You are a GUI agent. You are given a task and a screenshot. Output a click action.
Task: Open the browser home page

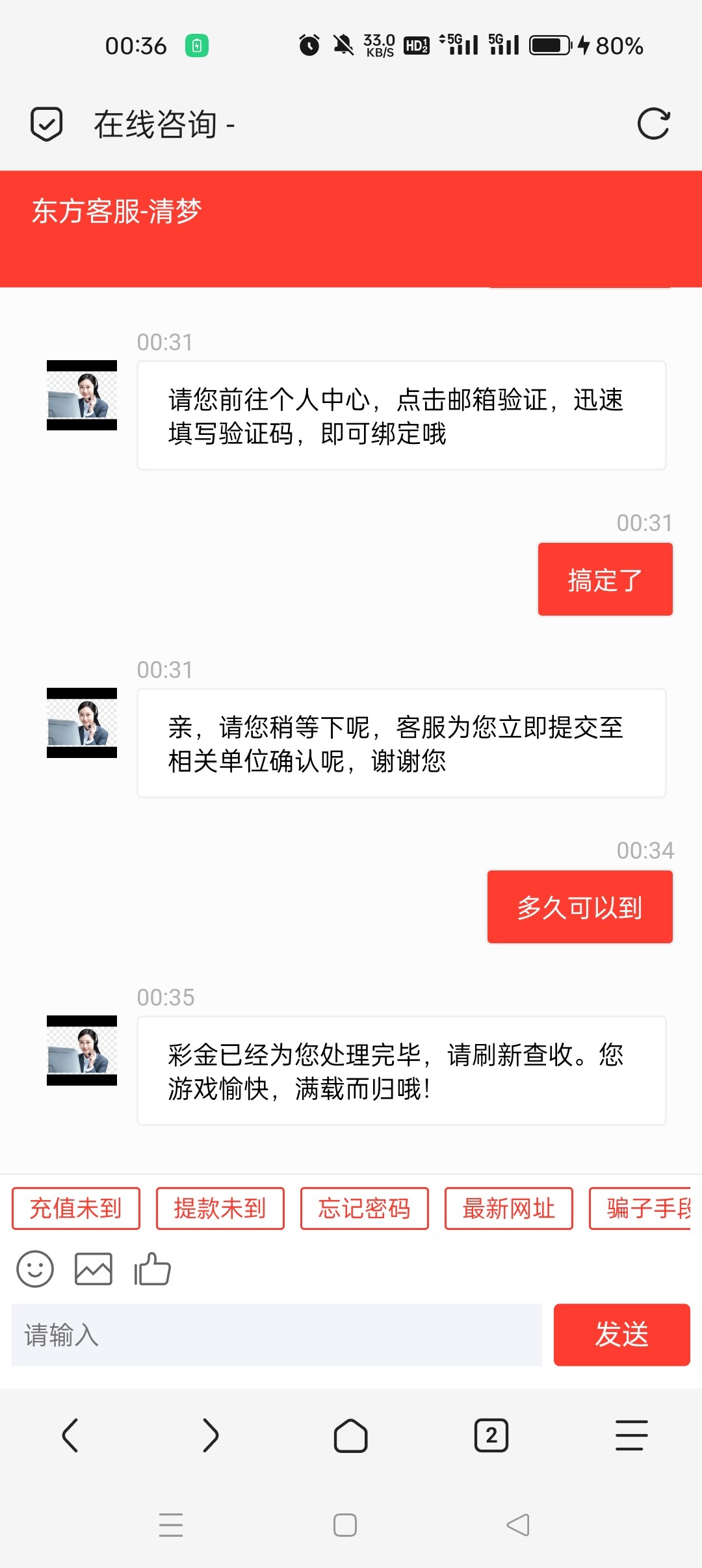[351, 1435]
